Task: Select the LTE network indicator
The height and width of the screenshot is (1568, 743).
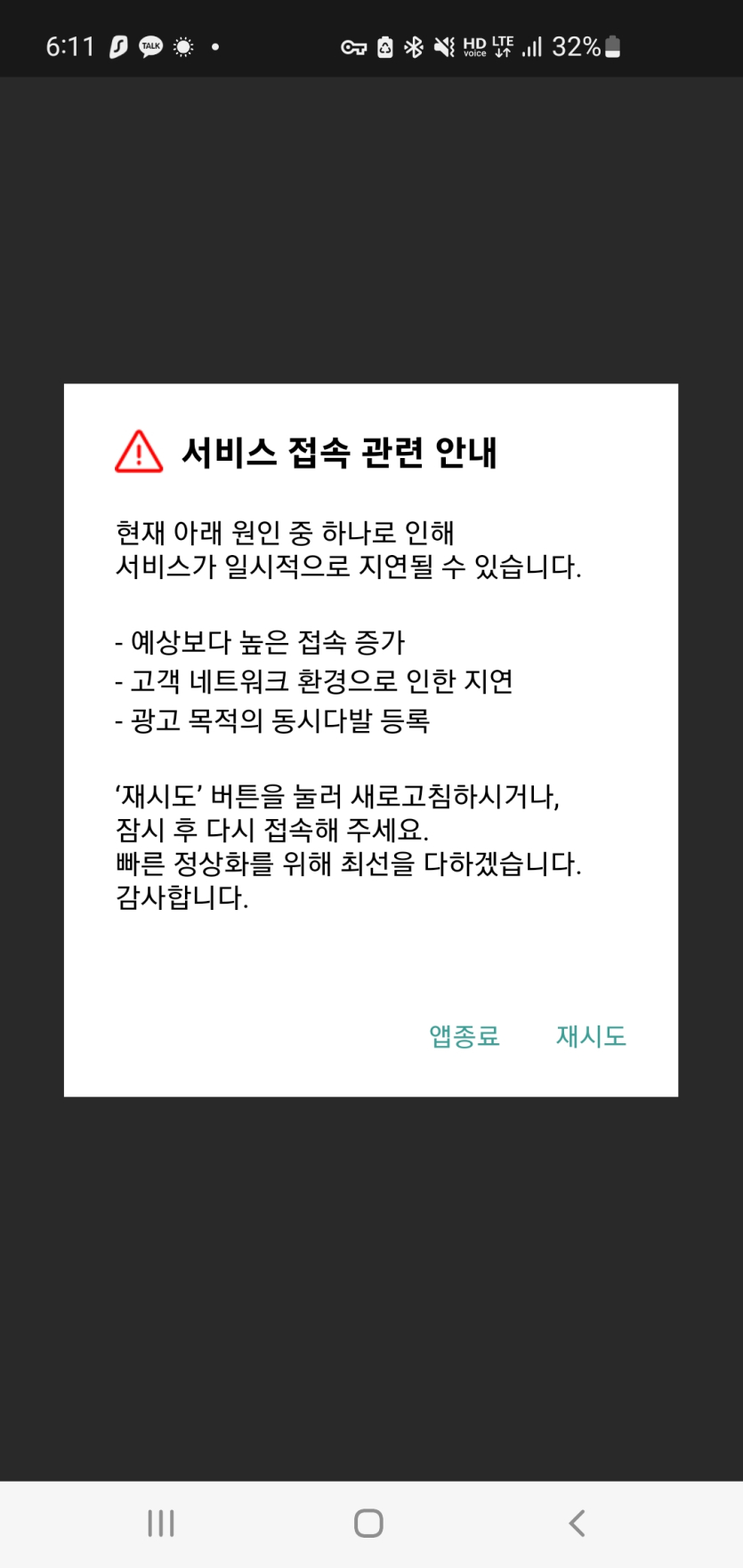Action: (x=502, y=45)
